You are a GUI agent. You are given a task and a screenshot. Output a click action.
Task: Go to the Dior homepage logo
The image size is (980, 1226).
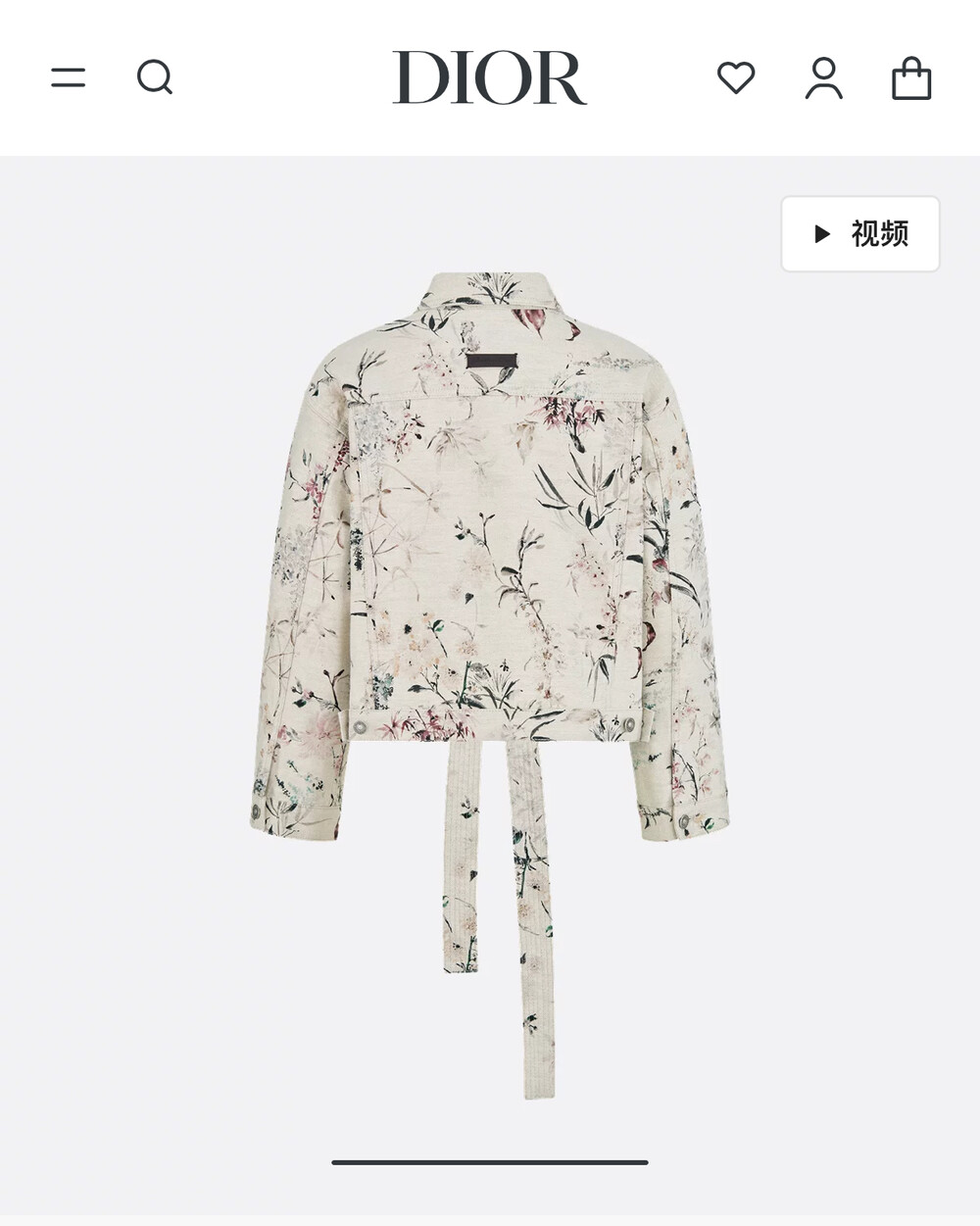pos(489,77)
